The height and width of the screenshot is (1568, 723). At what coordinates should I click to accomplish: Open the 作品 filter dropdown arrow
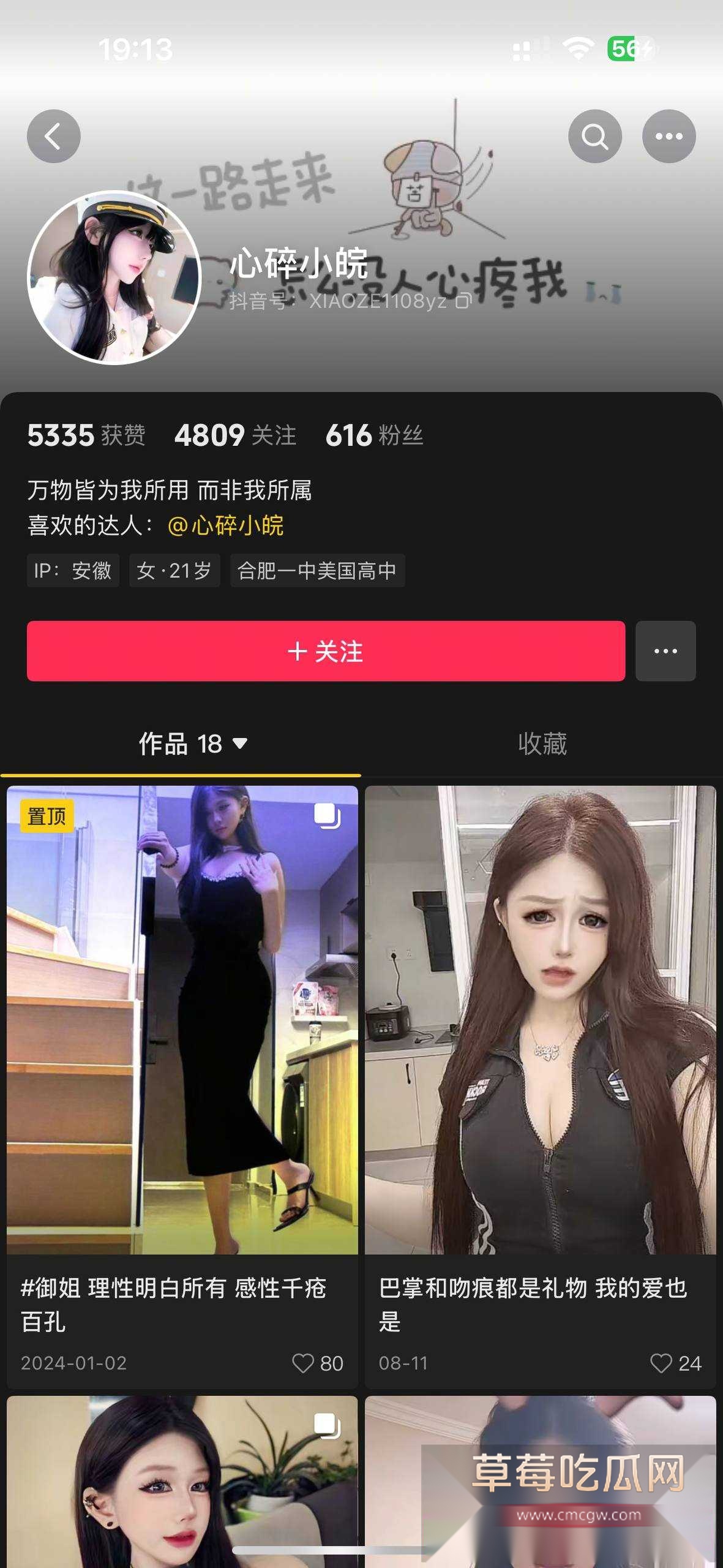click(x=240, y=743)
